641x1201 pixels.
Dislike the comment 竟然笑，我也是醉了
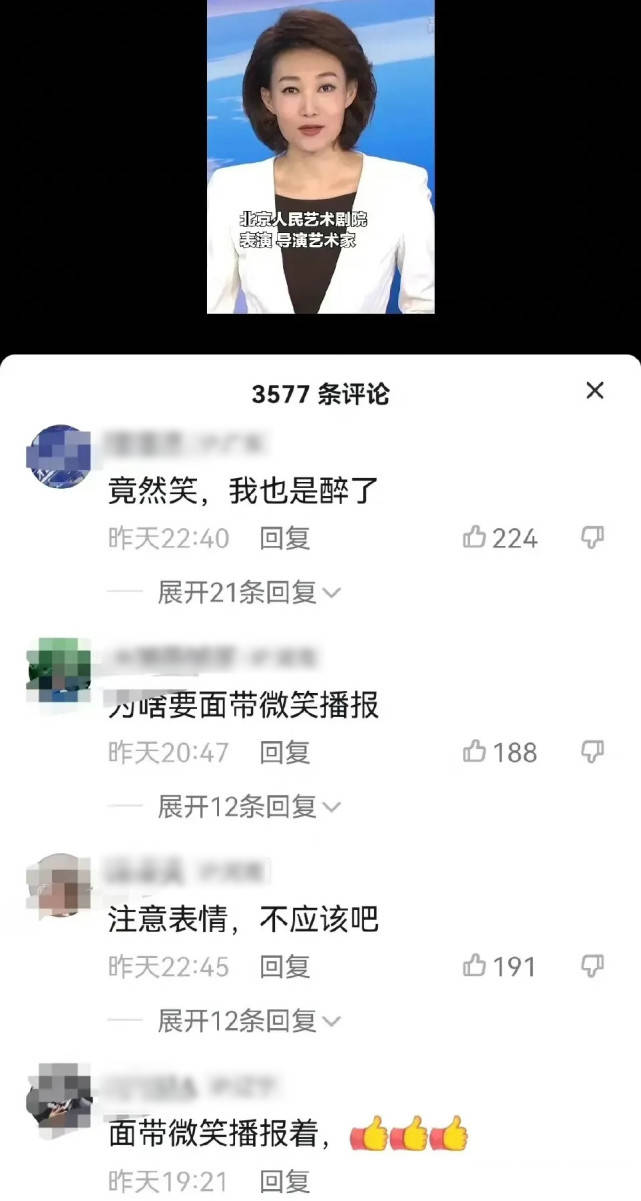click(x=592, y=538)
